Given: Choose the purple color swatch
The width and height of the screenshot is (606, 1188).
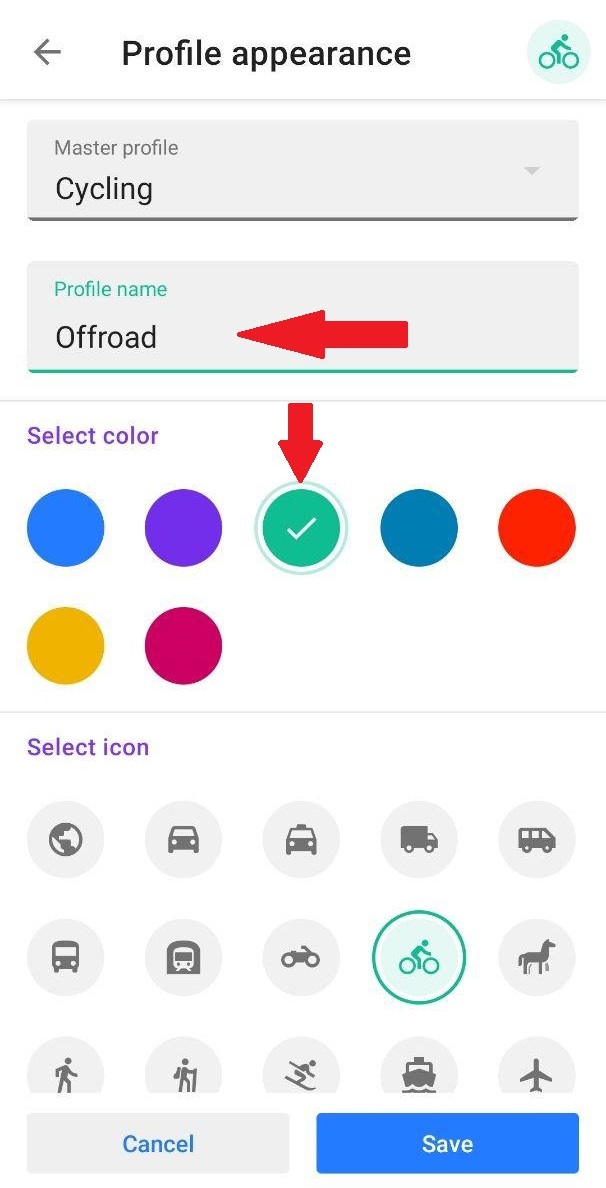Looking at the screenshot, I should (183, 528).
